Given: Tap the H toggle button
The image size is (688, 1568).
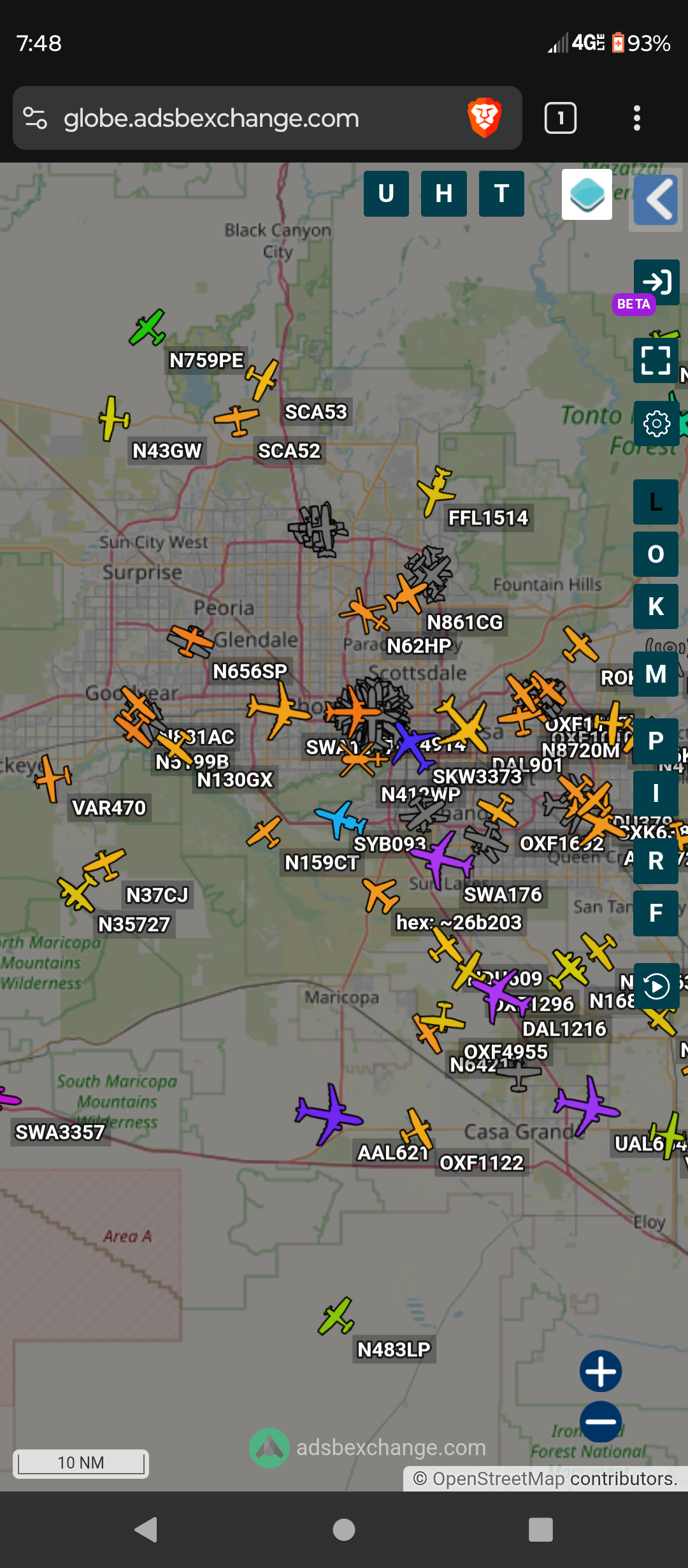Looking at the screenshot, I should (444, 194).
